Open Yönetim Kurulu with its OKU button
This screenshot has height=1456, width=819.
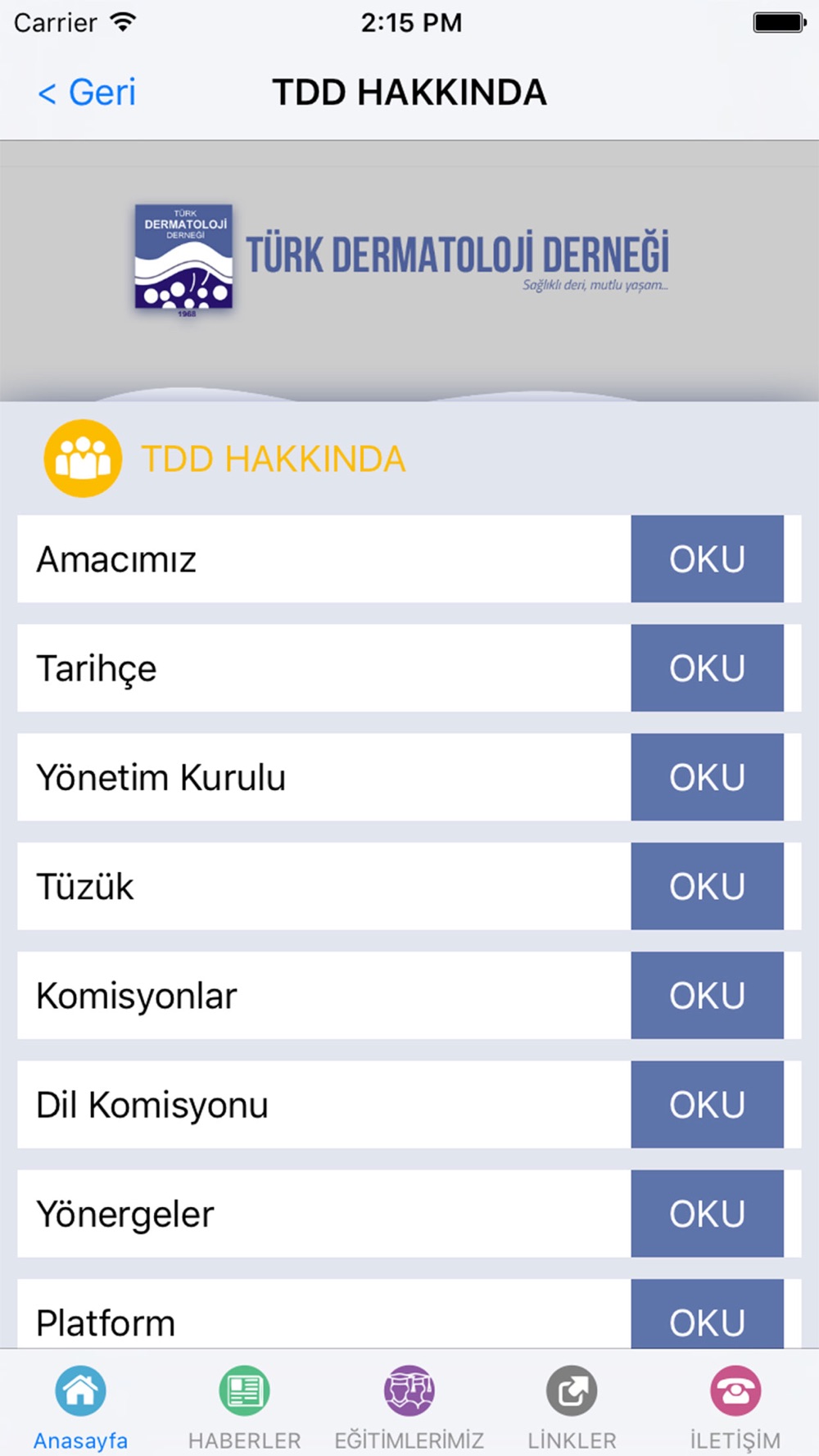pos(707,777)
